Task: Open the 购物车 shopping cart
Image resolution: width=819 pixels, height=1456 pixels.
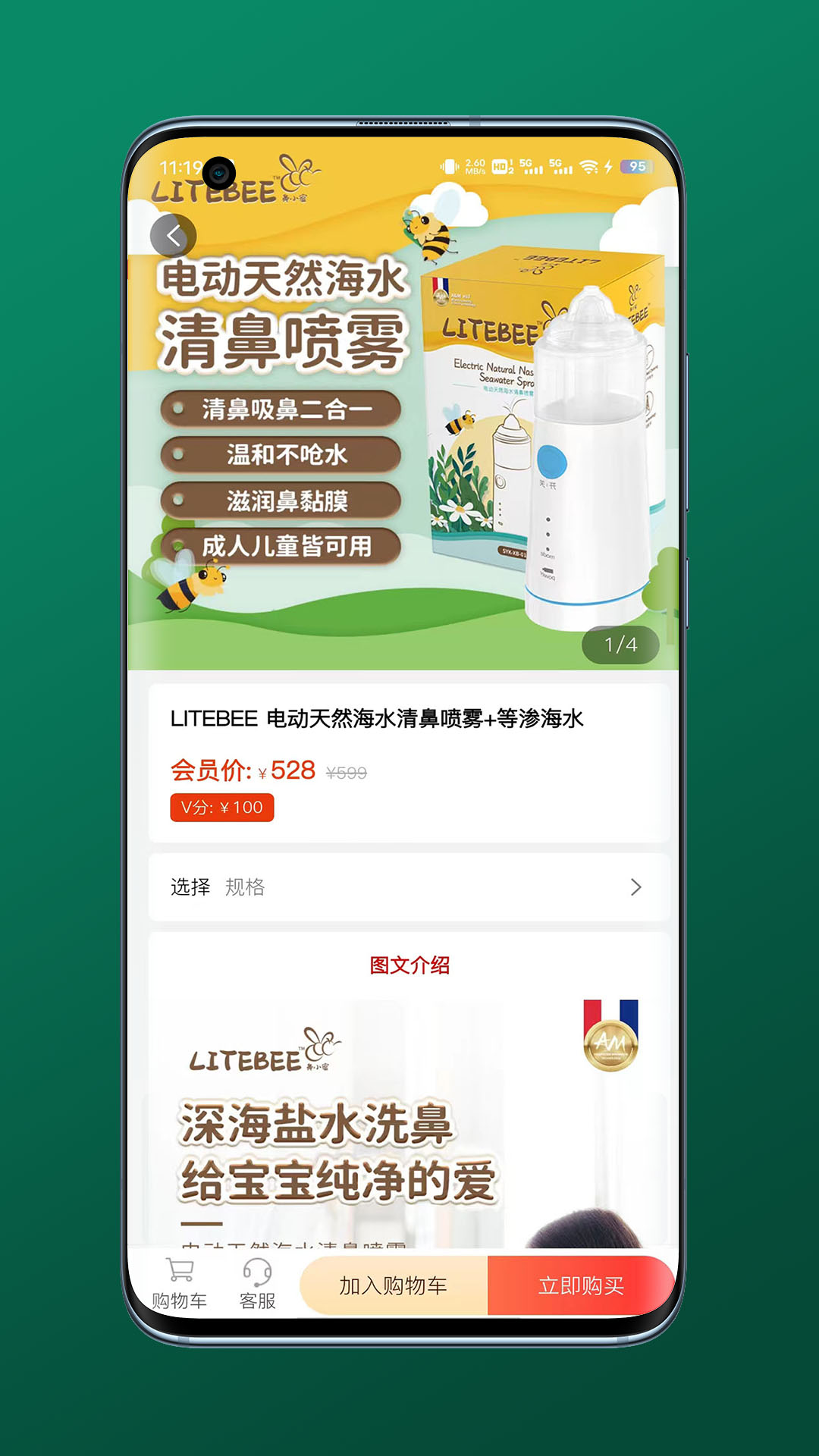Action: coord(180,1285)
